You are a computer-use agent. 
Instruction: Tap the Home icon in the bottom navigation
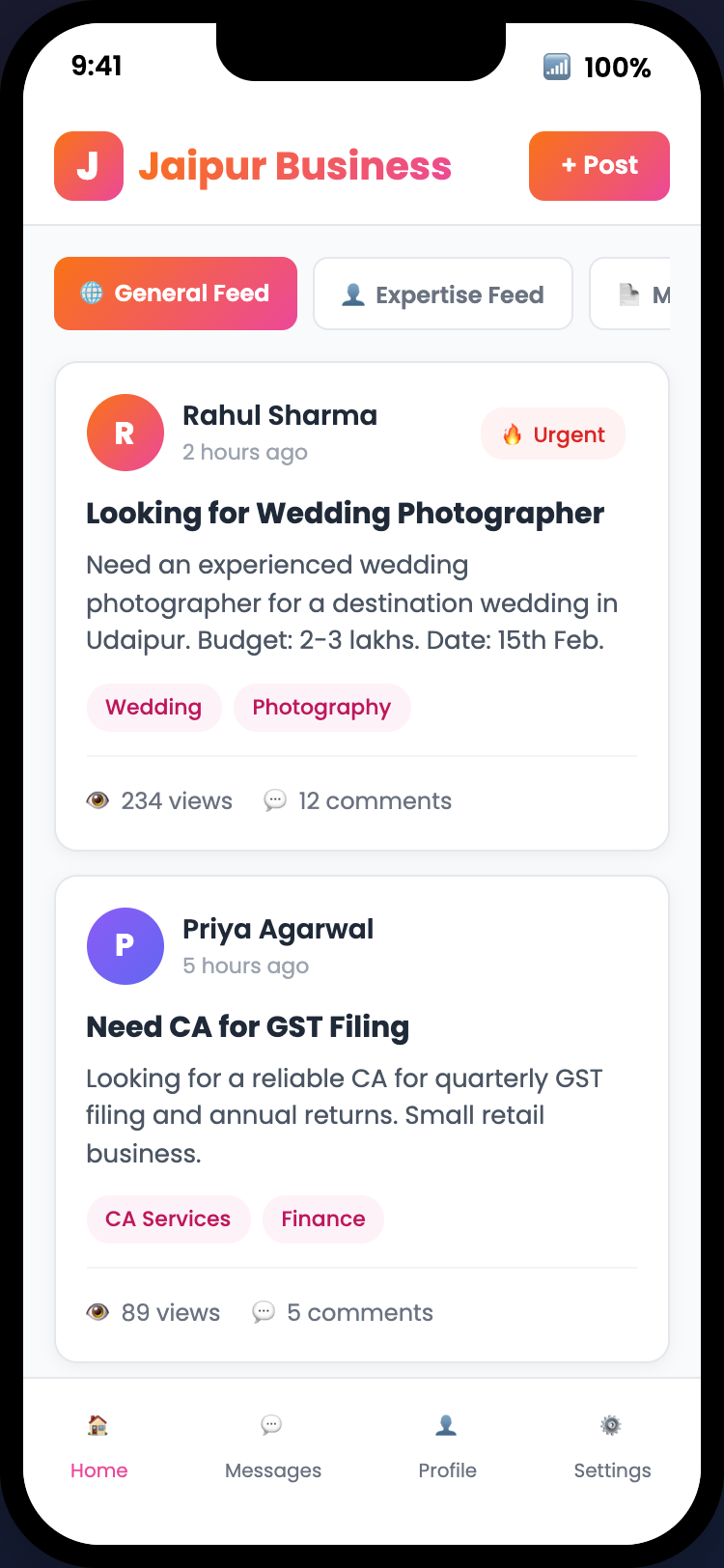pyautogui.click(x=98, y=1424)
